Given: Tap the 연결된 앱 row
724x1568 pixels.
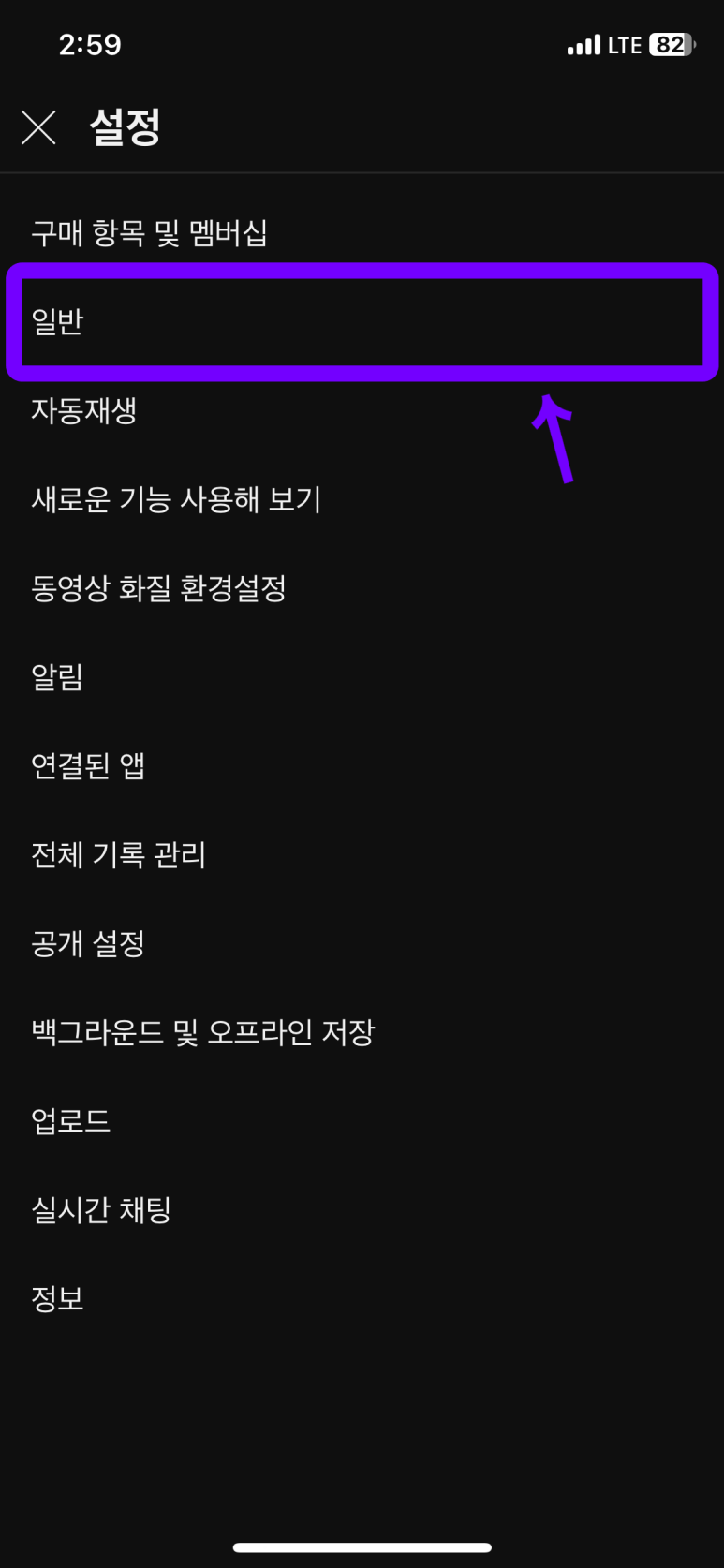Looking at the screenshot, I should click(x=362, y=765).
